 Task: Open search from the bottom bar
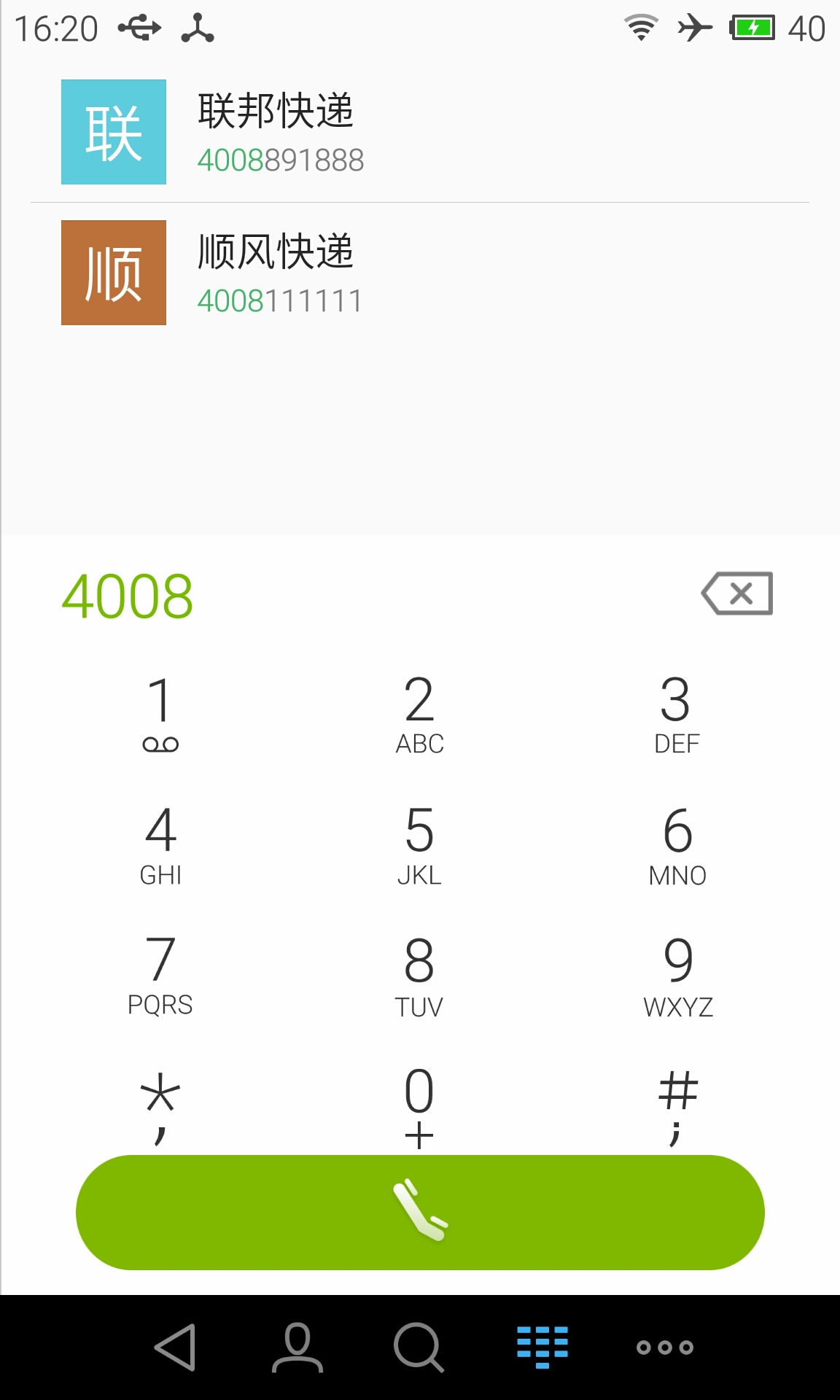pos(419,1347)
